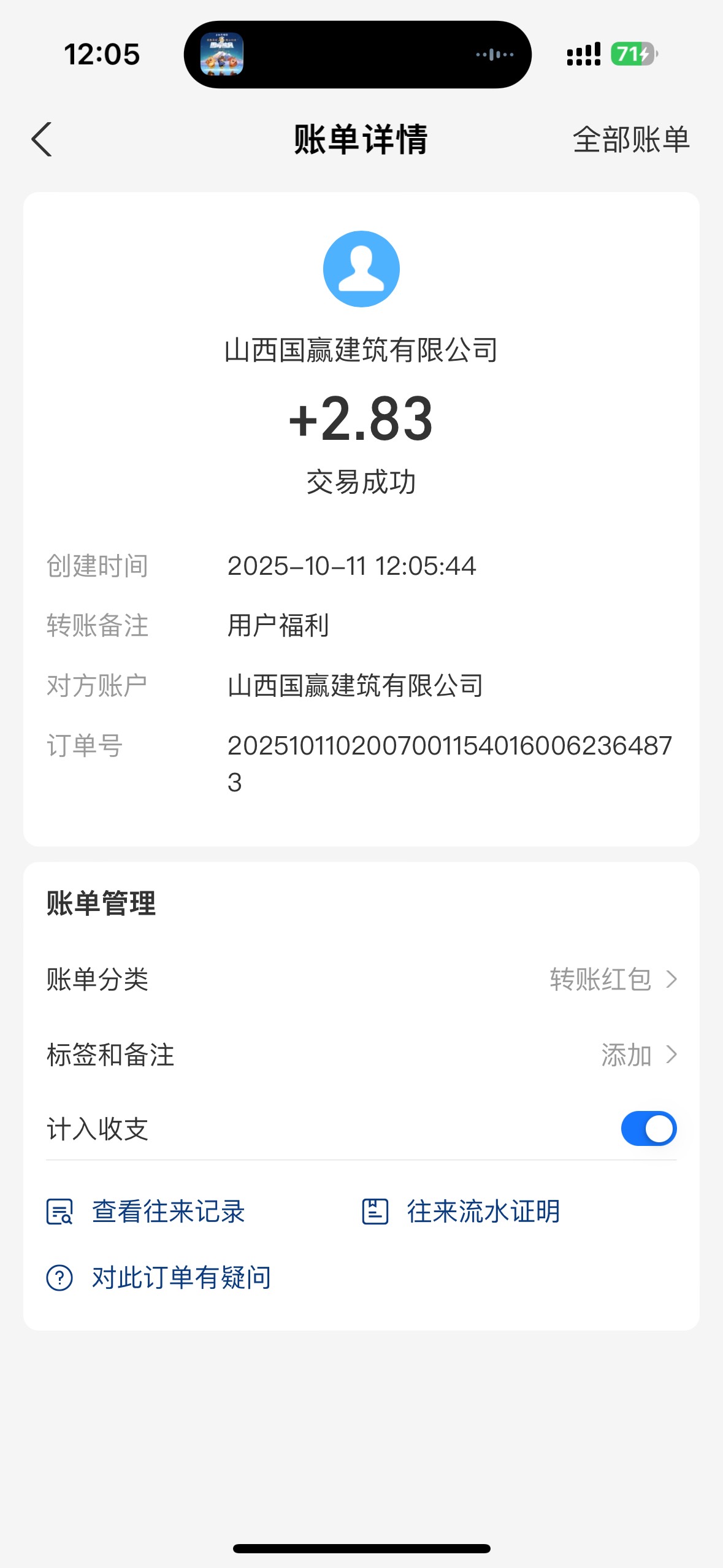The image size is (723, 1568).
Task: Toggle the 计入收支 switch off
Action: [x=648, y=1129]
